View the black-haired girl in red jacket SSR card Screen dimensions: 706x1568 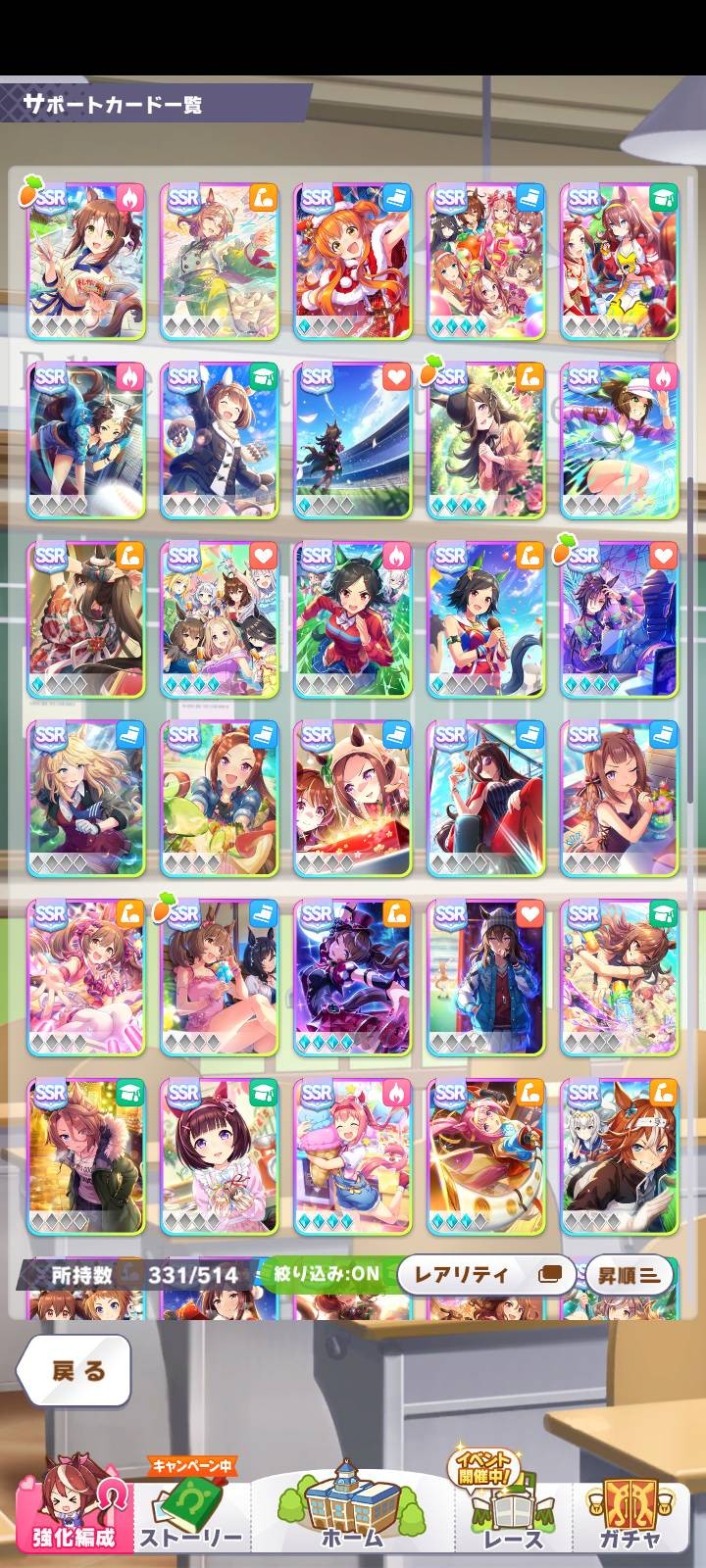pyautogui.click(x=353, y=619)
